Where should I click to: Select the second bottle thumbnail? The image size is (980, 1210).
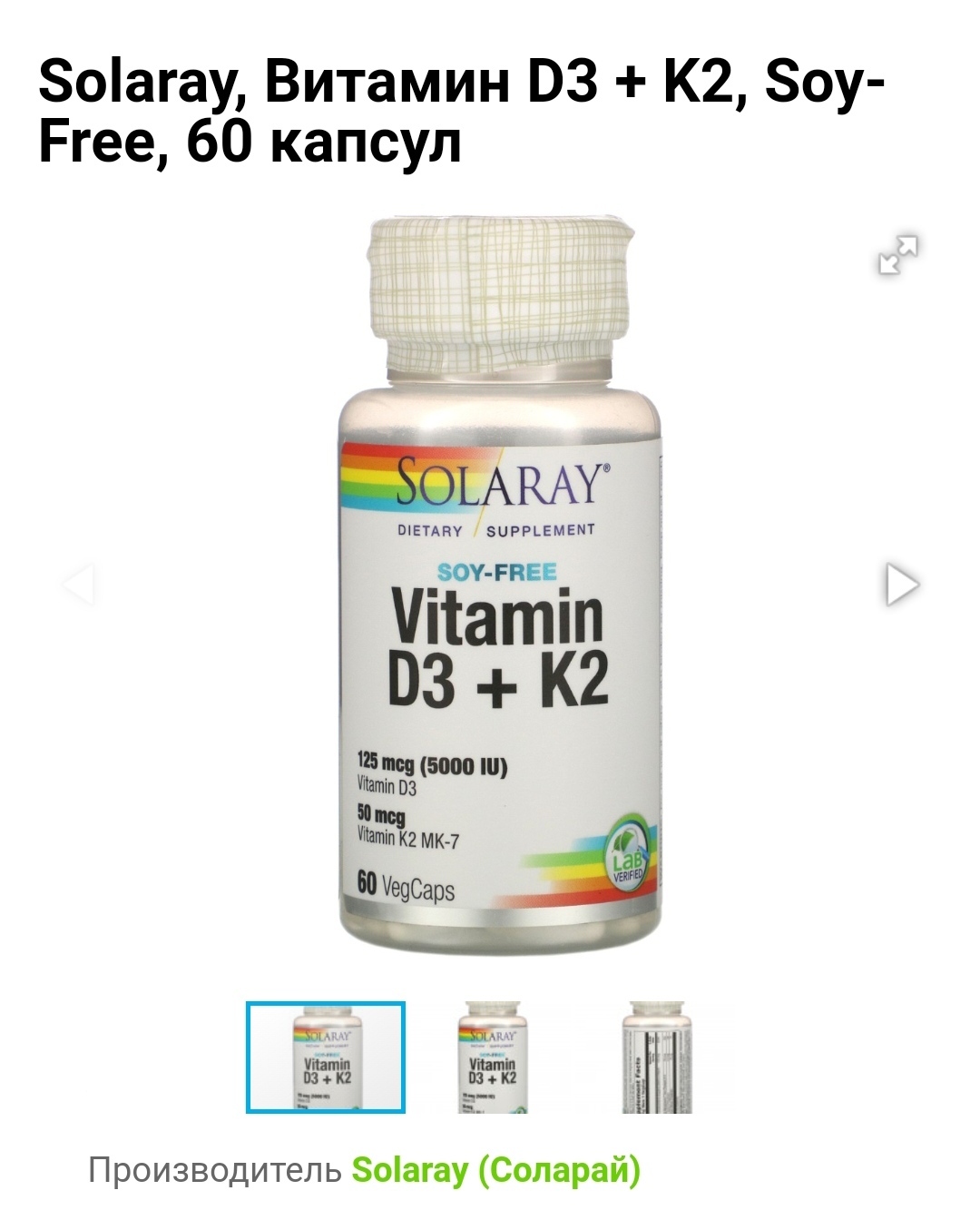[491, 1058]
